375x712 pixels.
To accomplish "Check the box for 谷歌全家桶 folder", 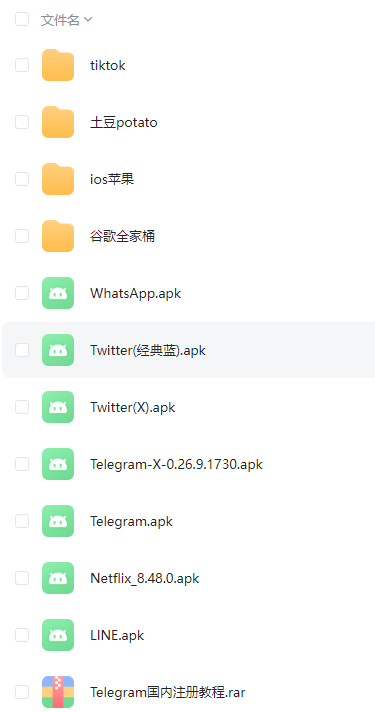I will pos(22,236).
